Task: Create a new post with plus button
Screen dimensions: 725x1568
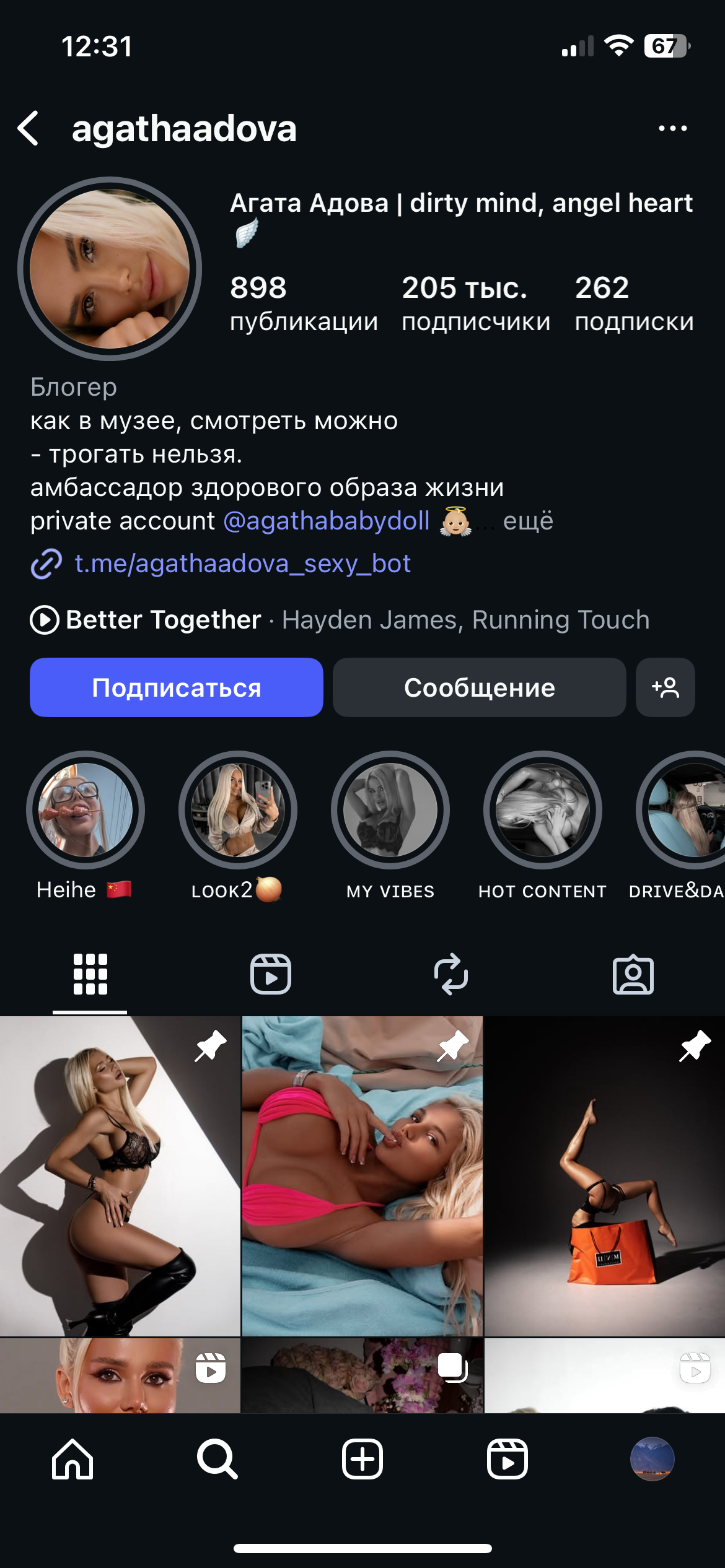Action: pos(362,1458)
